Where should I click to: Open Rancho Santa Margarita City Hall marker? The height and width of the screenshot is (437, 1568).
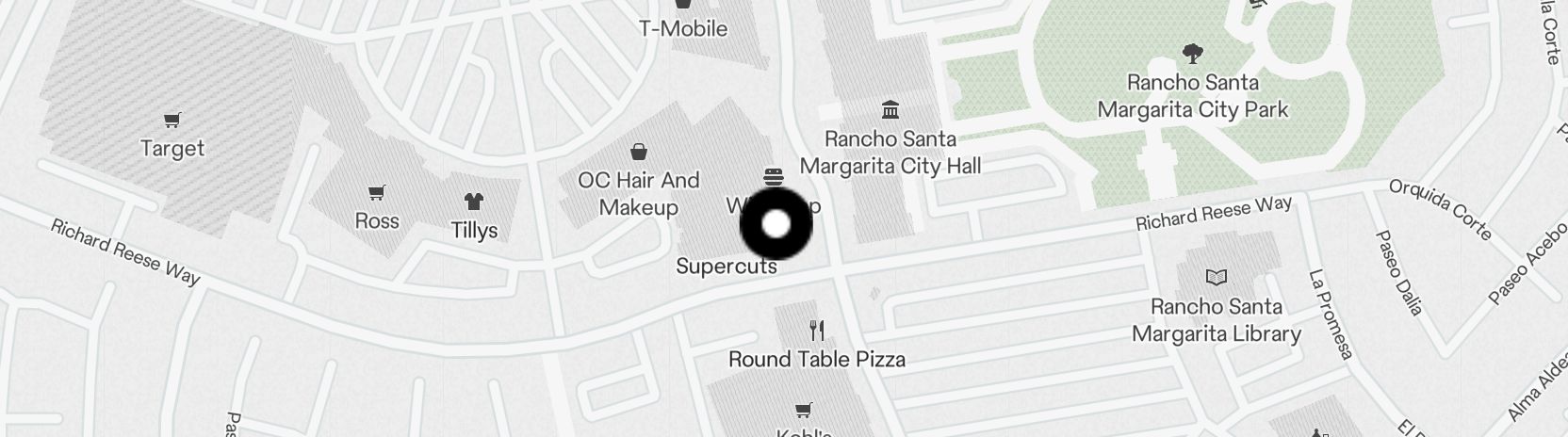coord(890,109)
